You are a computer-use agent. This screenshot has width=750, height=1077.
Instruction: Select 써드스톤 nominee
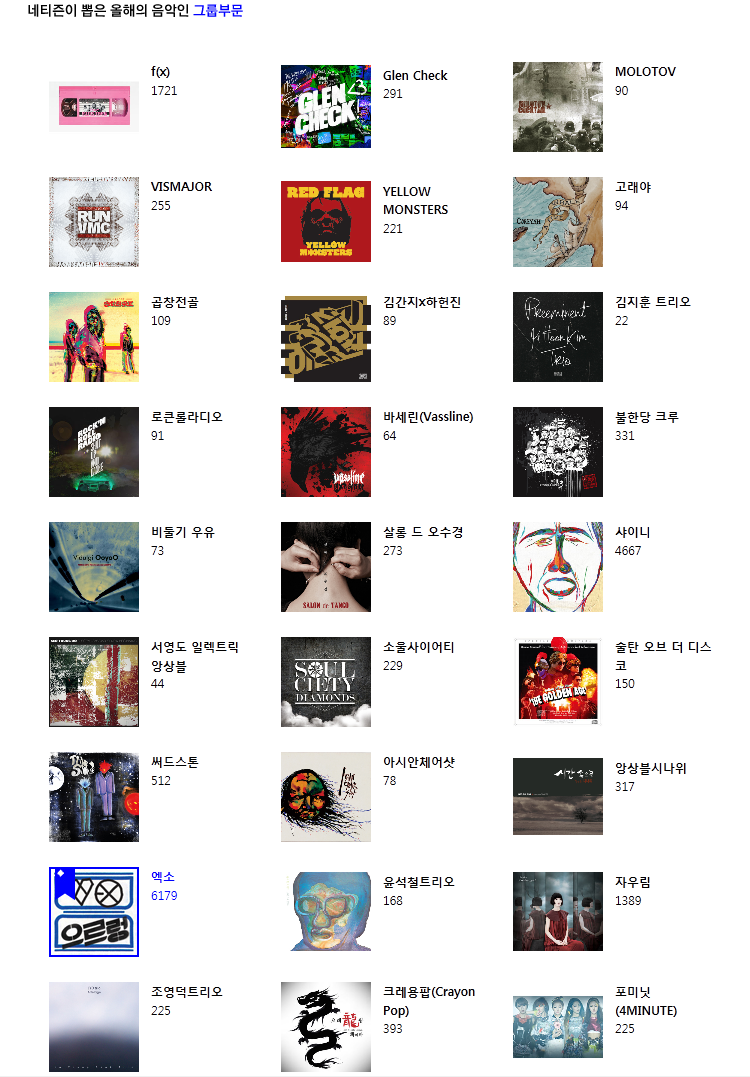pyautogui.click(x=94, y=797)
